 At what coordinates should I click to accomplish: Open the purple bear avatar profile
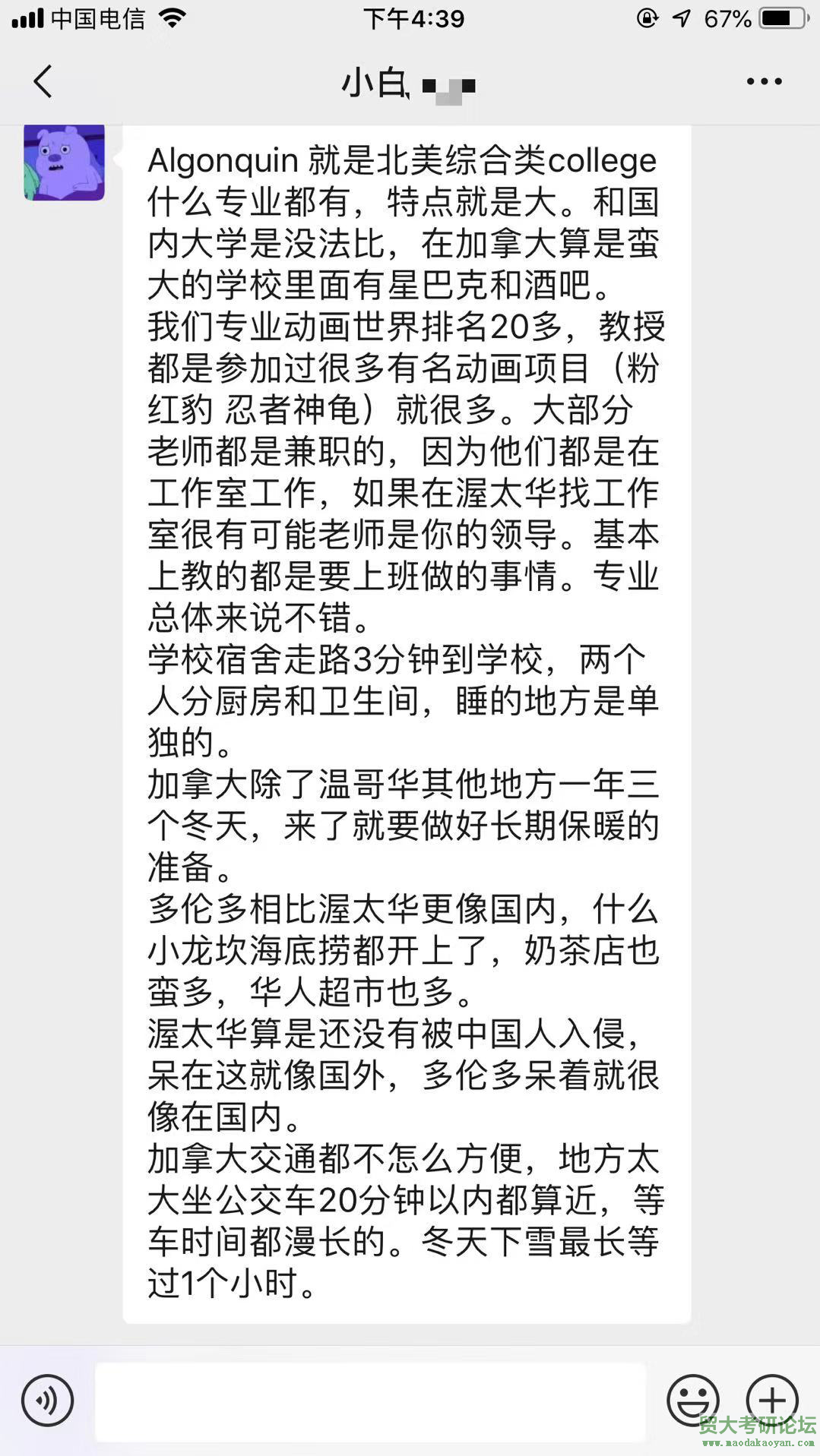point(65,163)
